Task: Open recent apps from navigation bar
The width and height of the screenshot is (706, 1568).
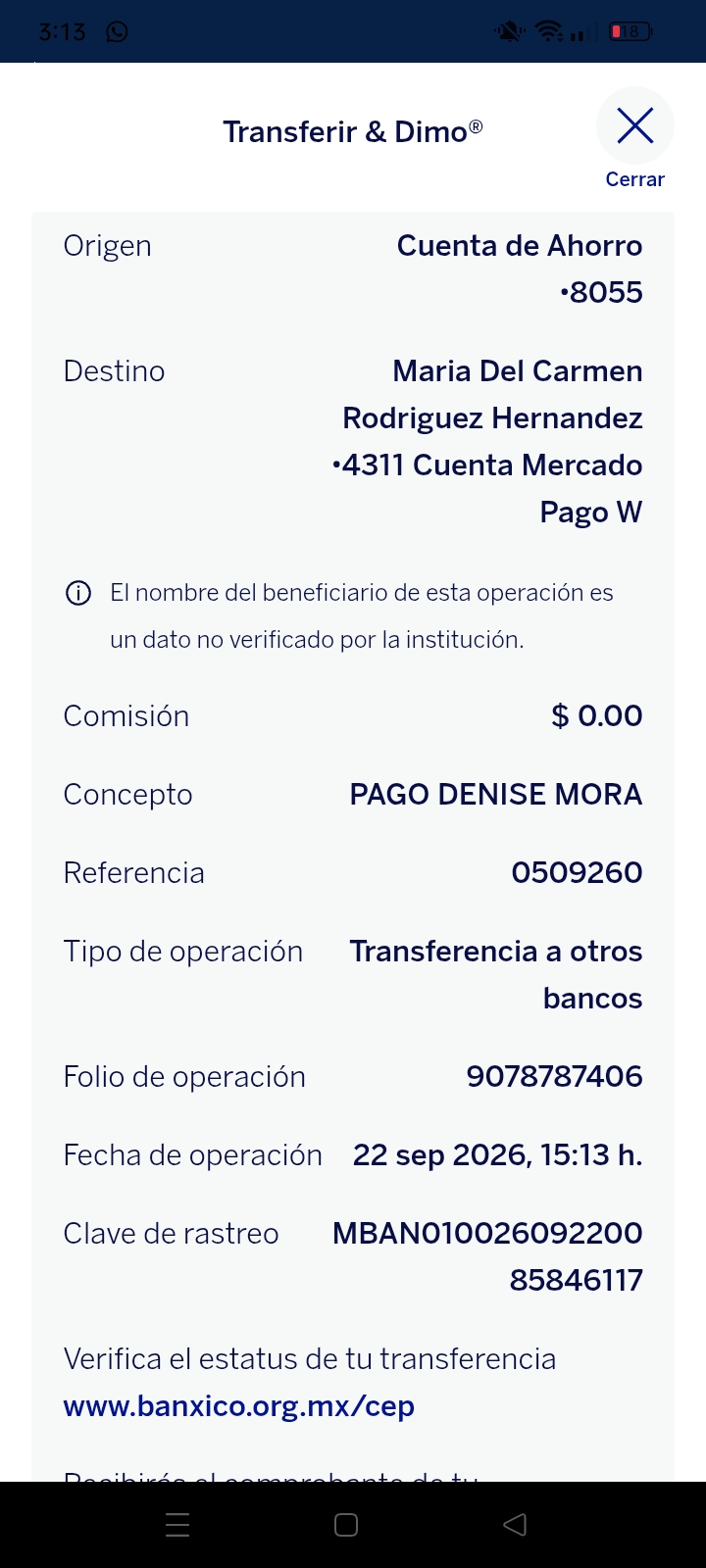Action: pos(177,1525)
